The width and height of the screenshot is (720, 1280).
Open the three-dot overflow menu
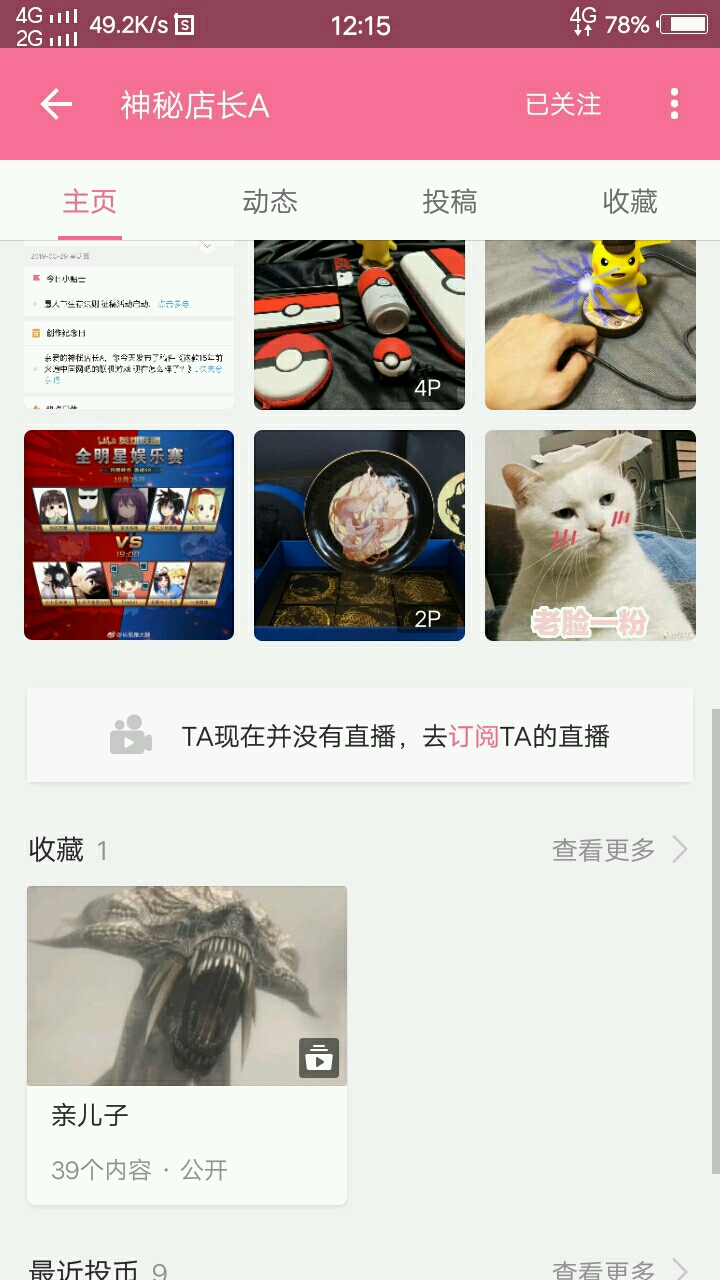coord(675,104)
